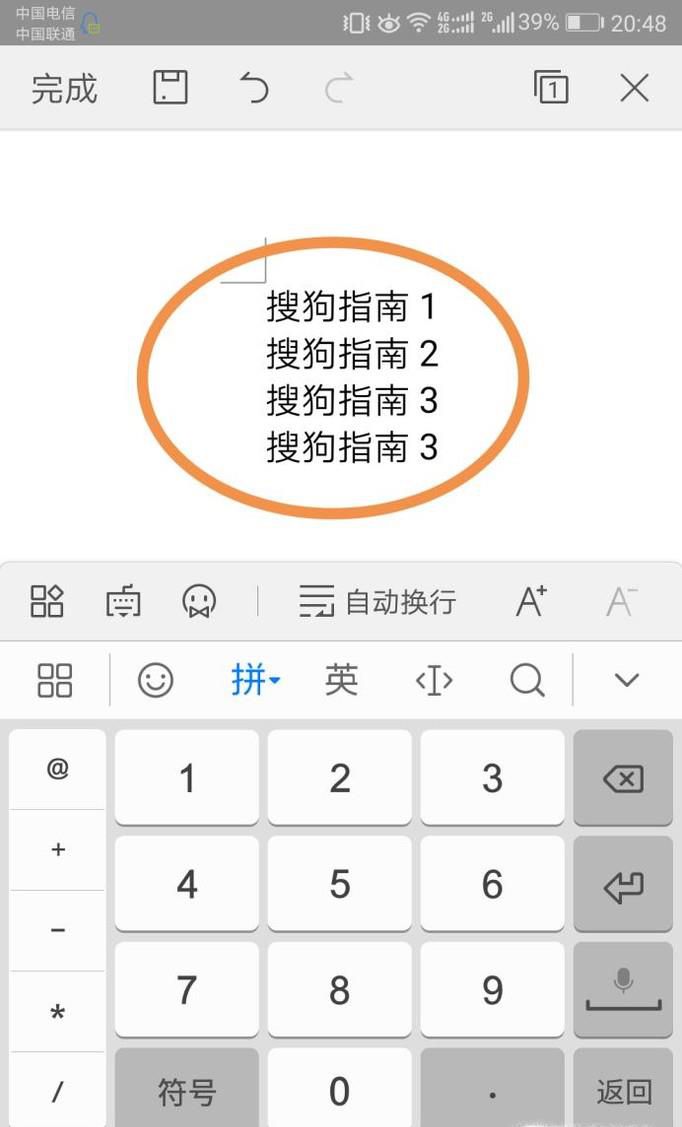Save the document with the disk icon
The height and width of the screenshot is (1127, 682).
coord(170,88)
